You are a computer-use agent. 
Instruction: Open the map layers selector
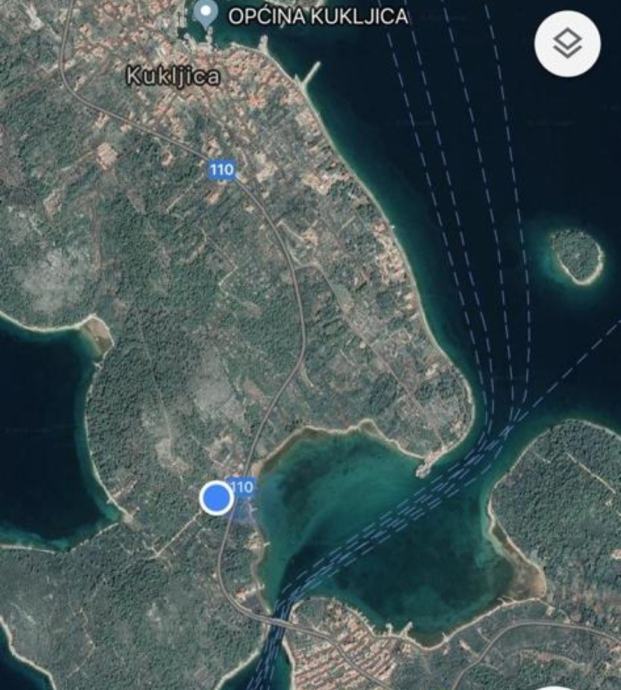coord(567,44)
